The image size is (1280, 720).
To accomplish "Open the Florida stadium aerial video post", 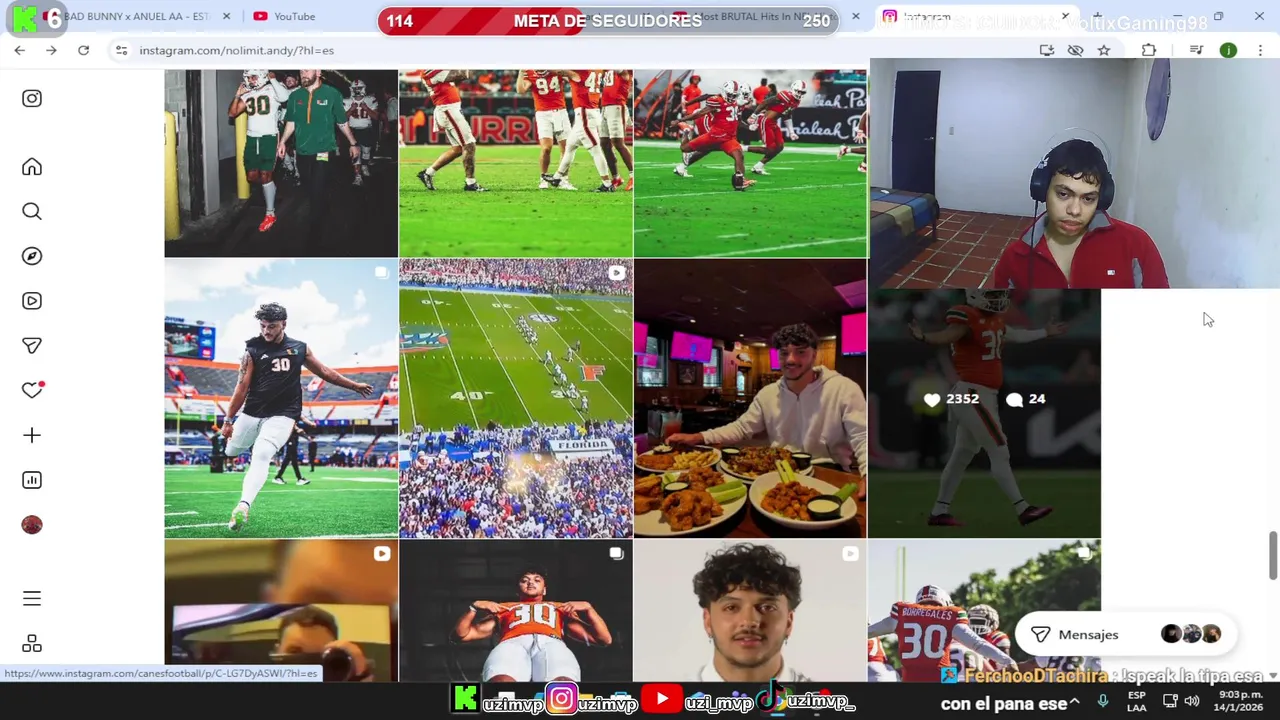I will [515, 398].
